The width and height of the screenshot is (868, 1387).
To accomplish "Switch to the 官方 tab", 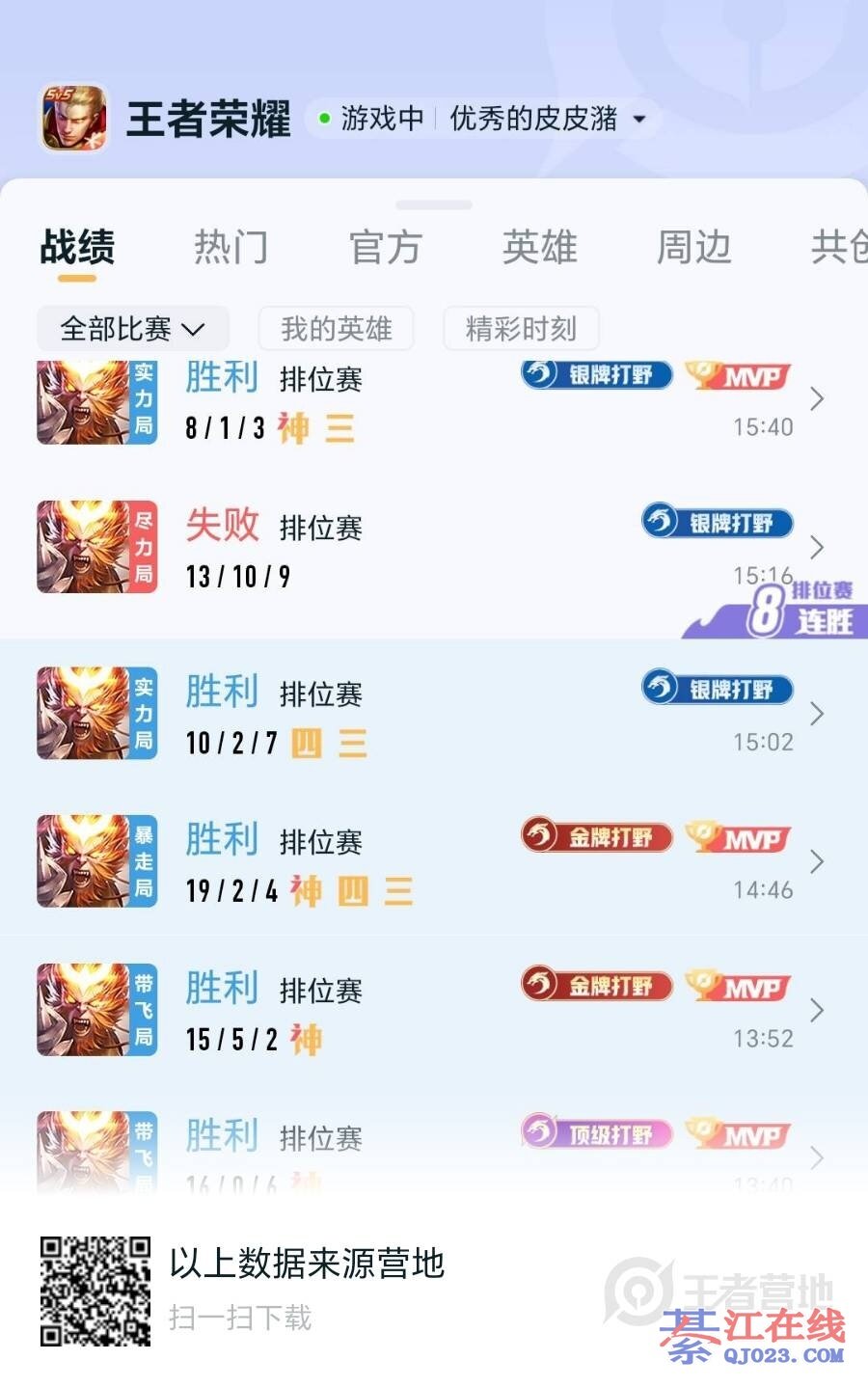I will (385, 248).
